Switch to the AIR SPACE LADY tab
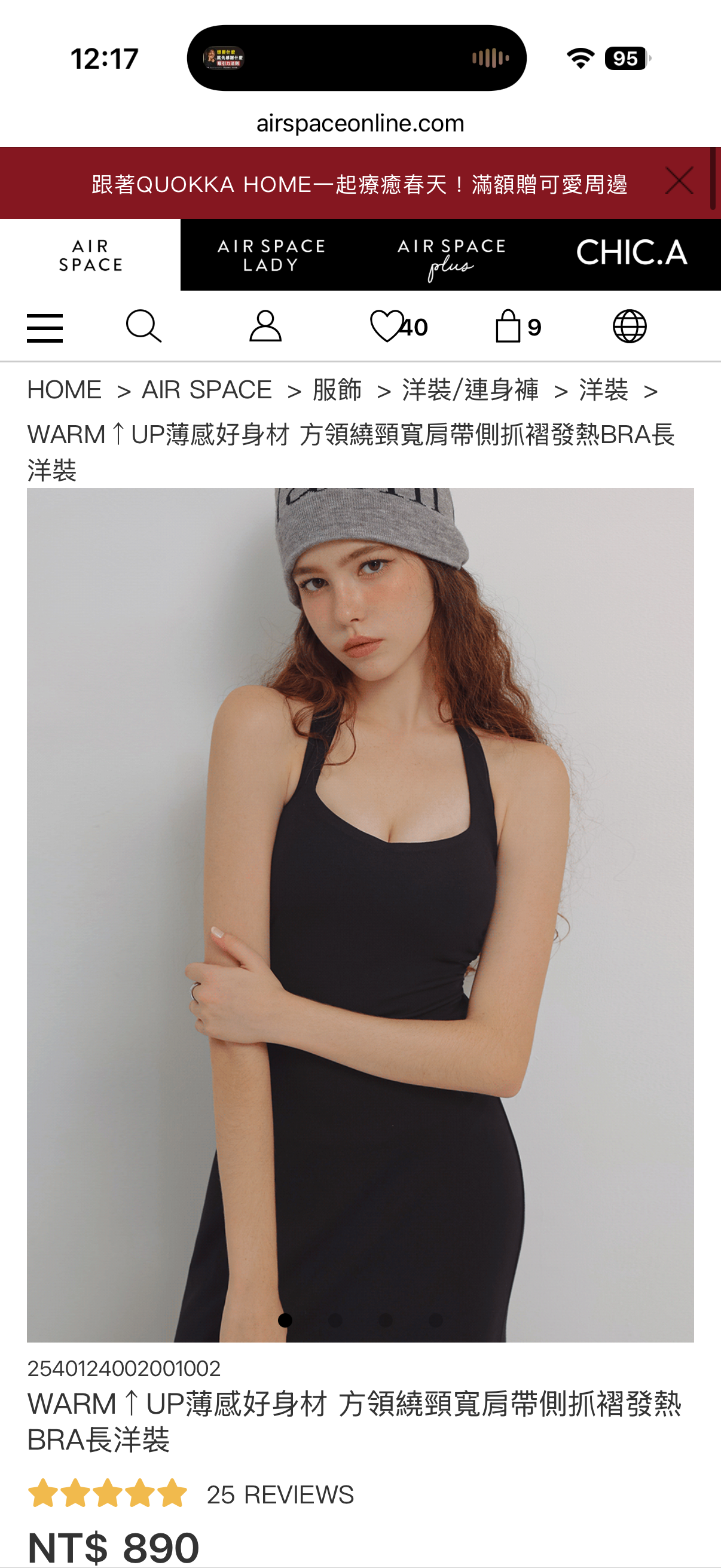This screenshot has height=1568, width=721. tap(271, 255)
